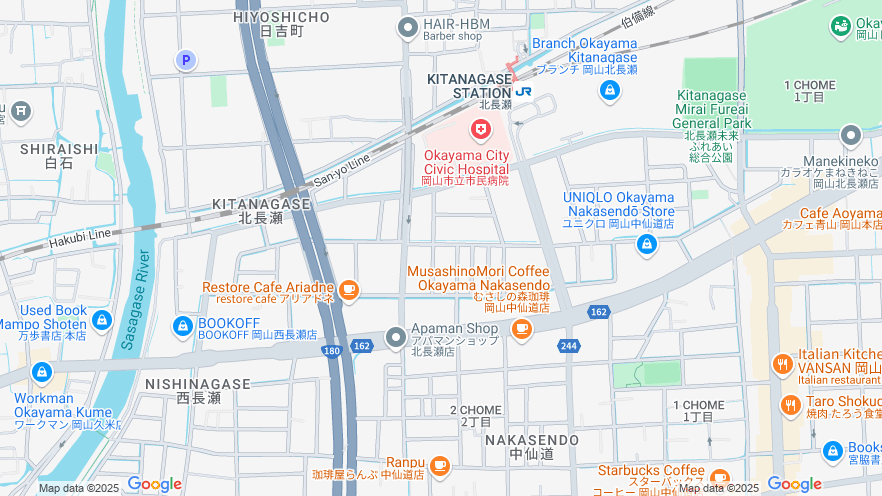Tap Used Book Mampo Shoten pin
The image size is (882, 496).
[101, 320]
